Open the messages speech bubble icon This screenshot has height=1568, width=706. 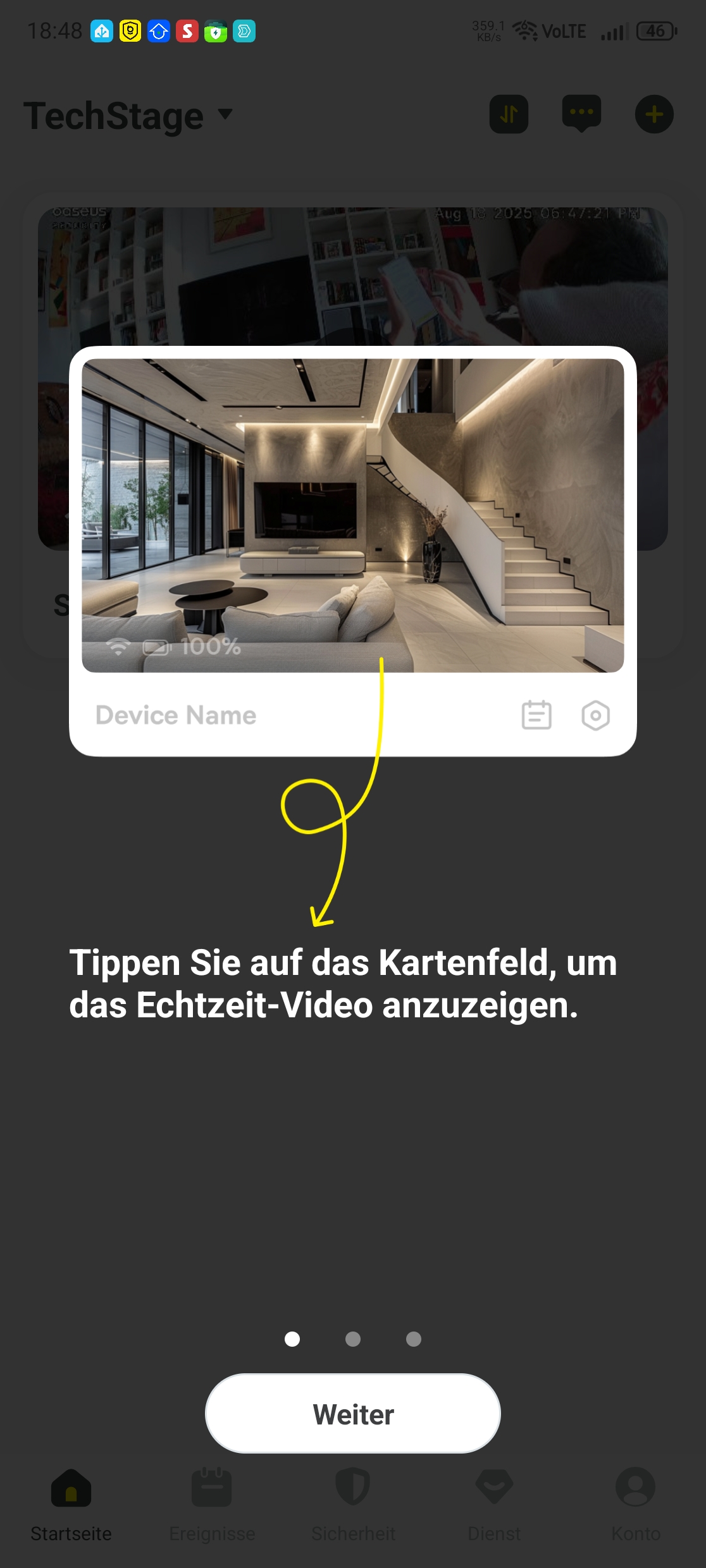pos(581,113)
